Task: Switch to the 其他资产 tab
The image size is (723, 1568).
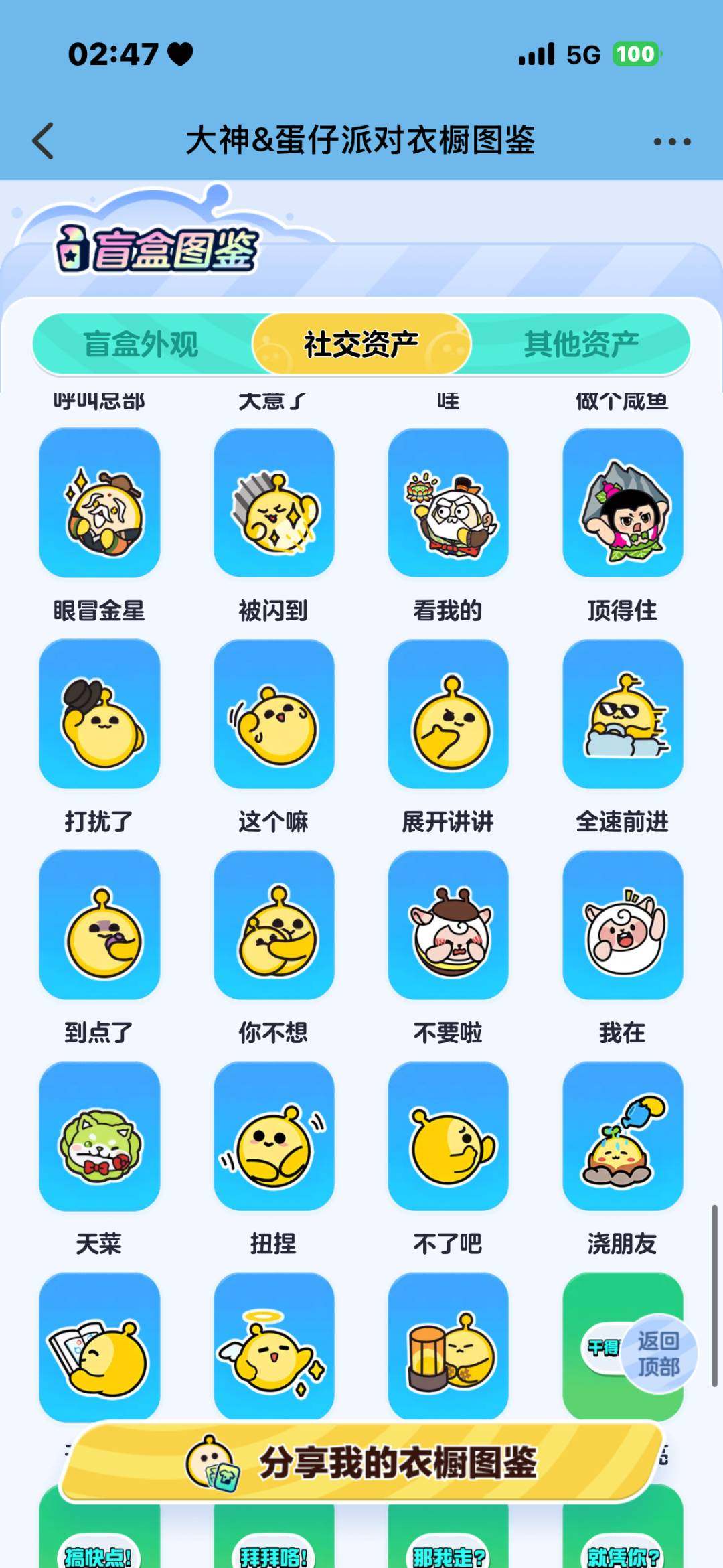Action: point(582,342)
